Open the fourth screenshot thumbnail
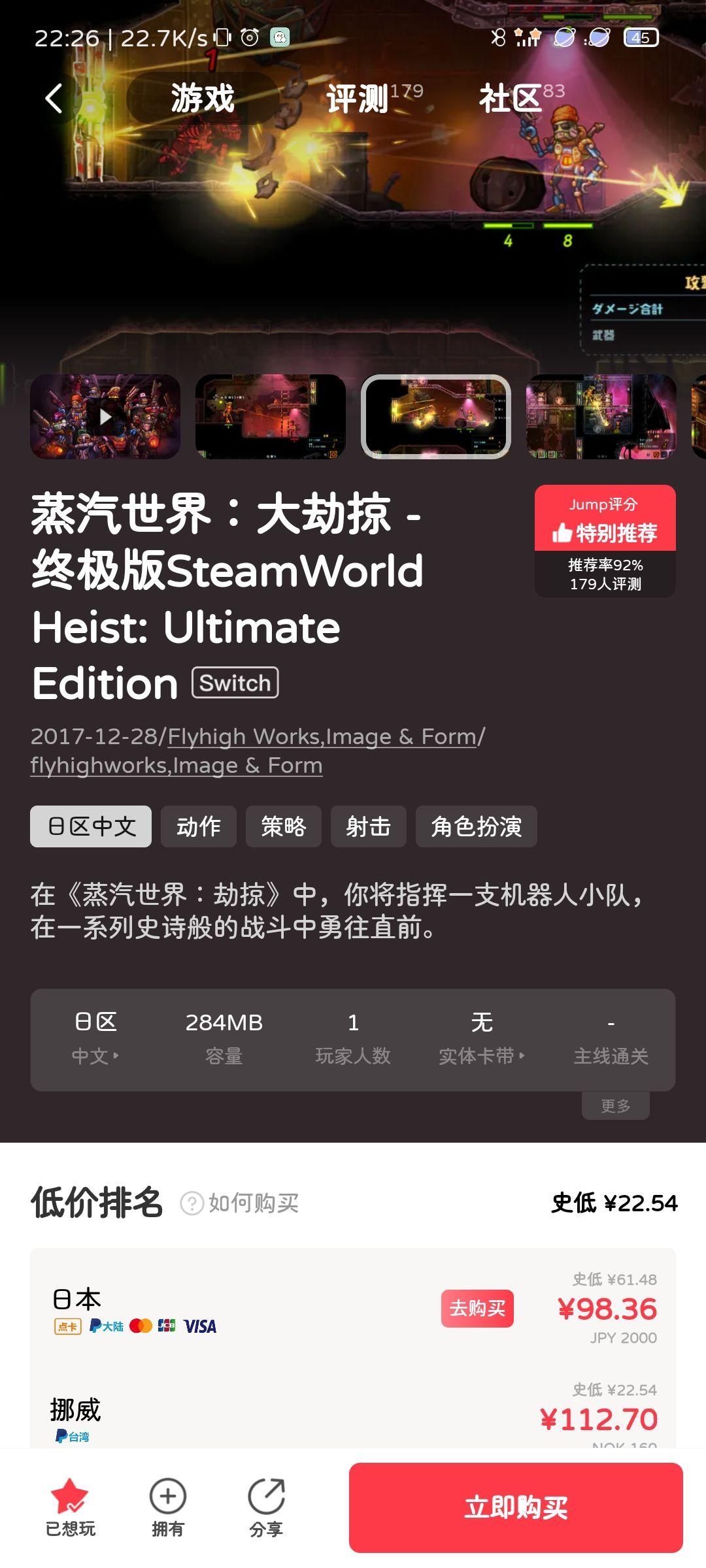 coord(601,416)
